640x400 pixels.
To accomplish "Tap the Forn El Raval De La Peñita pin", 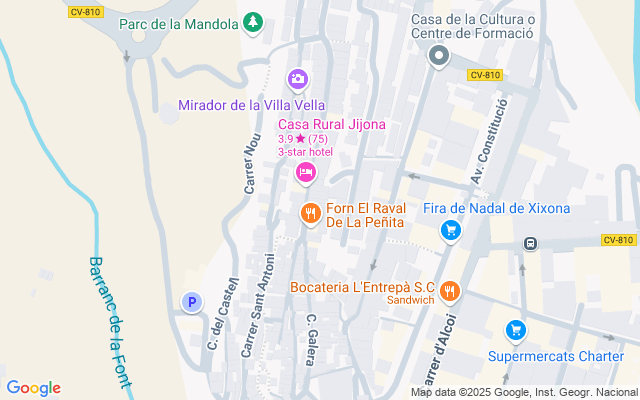I will coord(311,214).
